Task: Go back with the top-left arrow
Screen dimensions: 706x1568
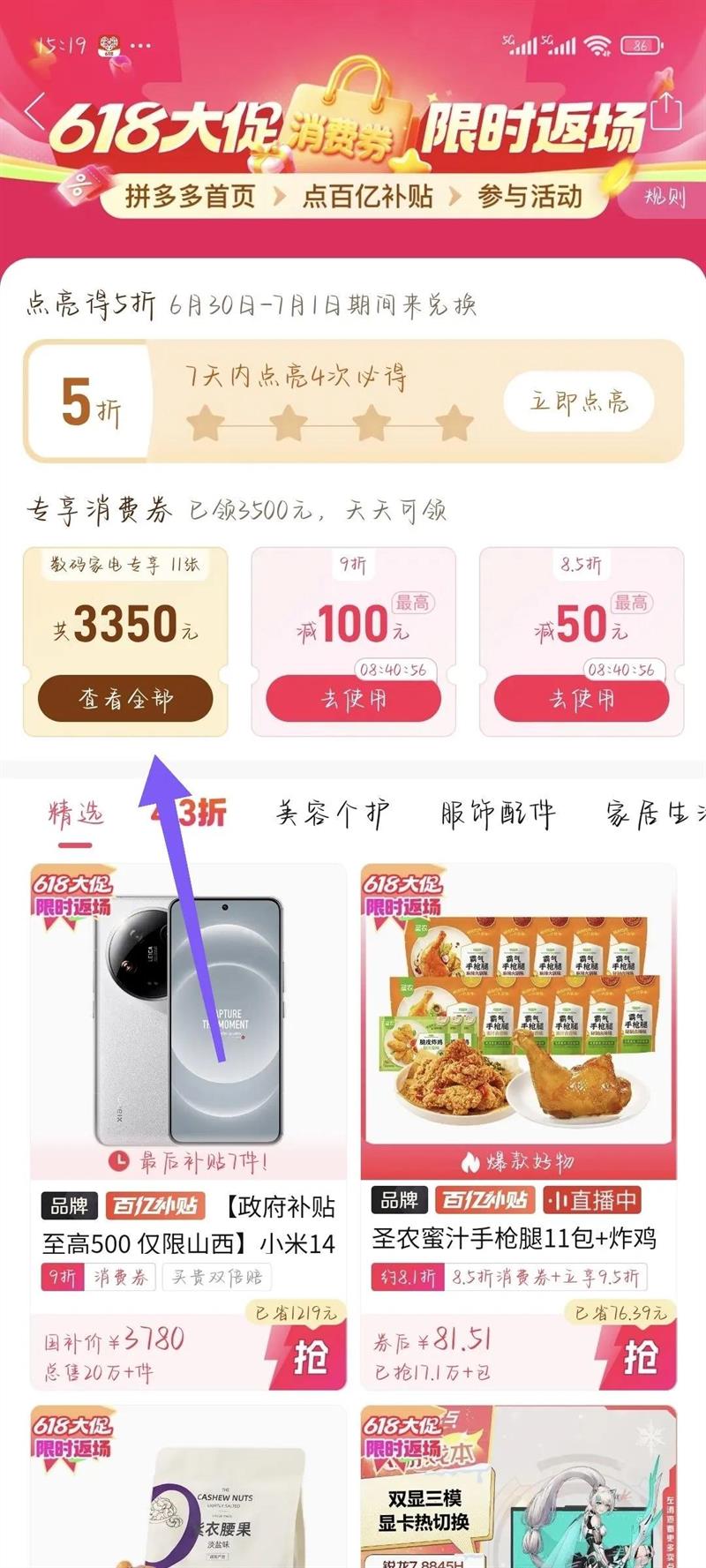Action: (35, 113)
